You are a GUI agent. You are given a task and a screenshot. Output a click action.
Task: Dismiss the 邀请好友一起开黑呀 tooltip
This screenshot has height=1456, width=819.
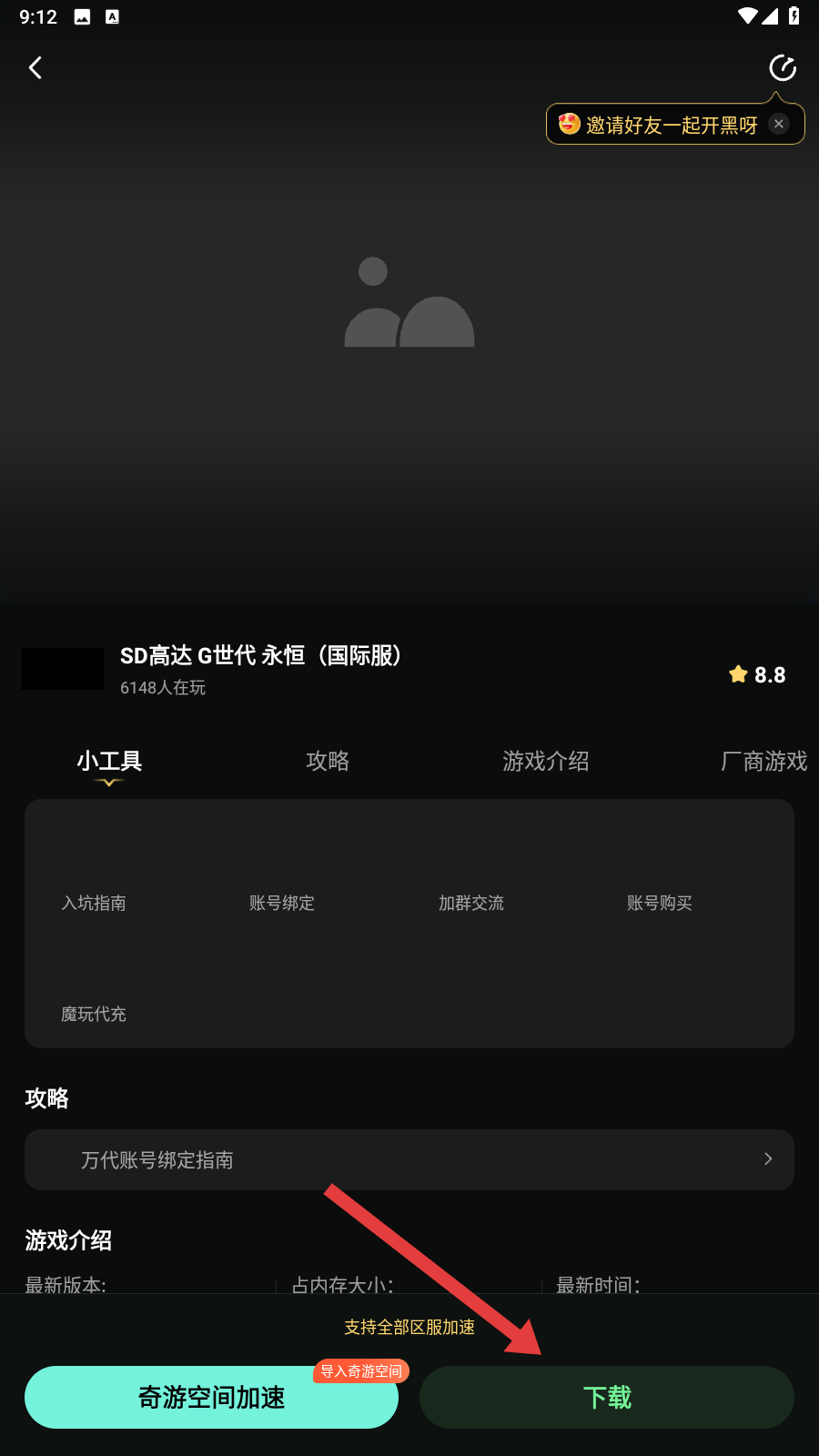(779, 124)
